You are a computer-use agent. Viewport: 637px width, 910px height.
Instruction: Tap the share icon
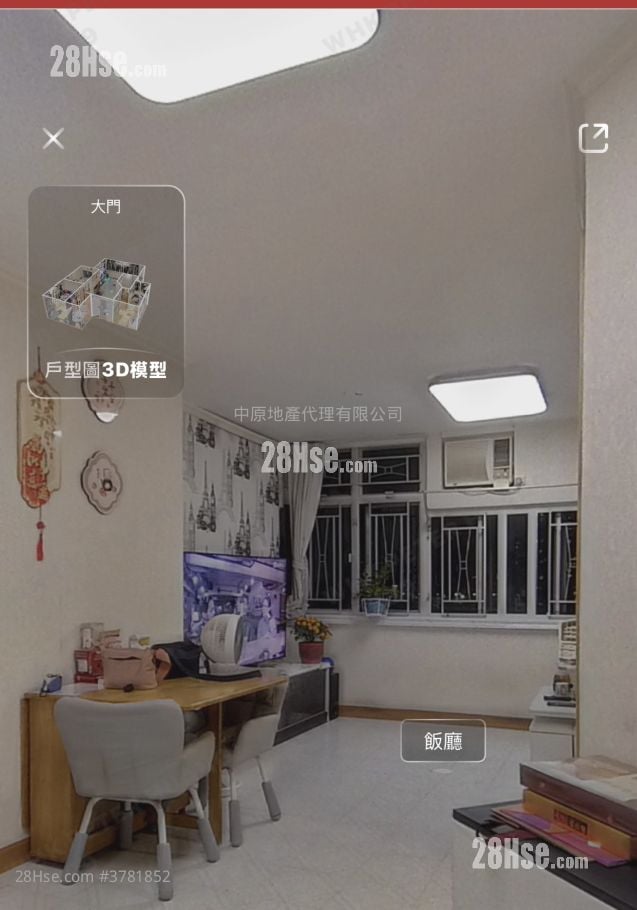(x=593, y=138)
